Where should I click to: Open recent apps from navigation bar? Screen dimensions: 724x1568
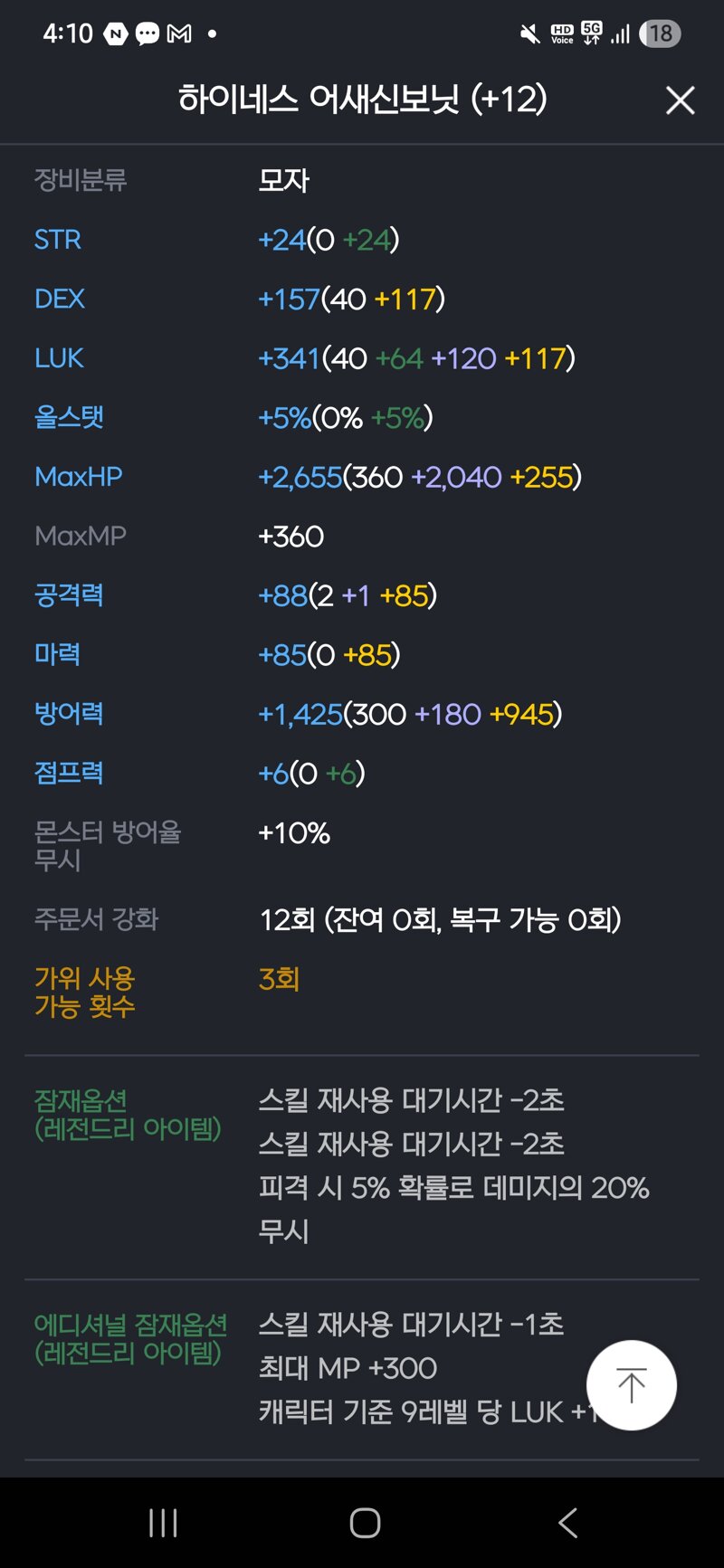163,1523
